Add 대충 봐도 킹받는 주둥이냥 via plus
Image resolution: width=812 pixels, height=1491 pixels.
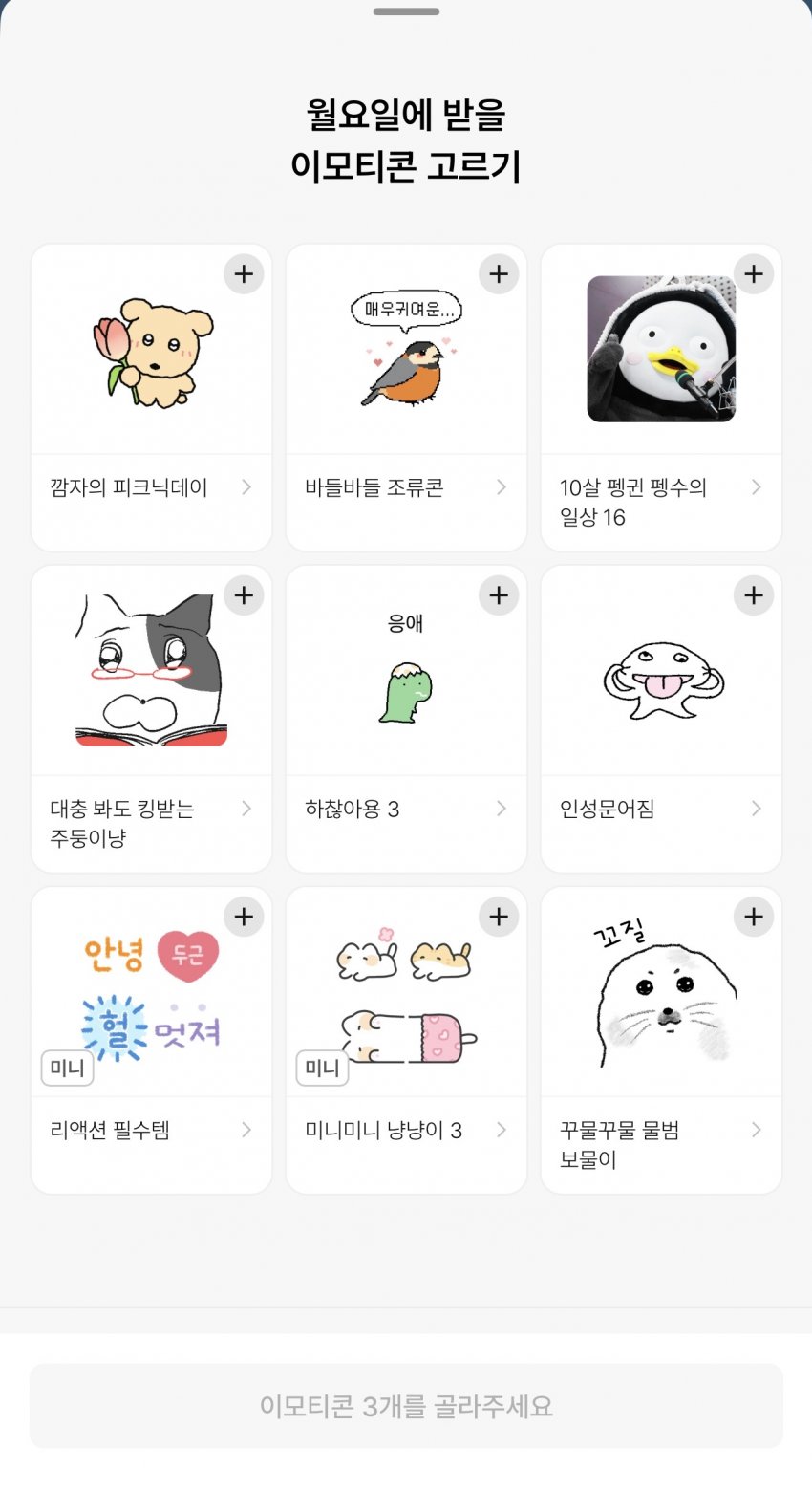[x=244, y=595]
